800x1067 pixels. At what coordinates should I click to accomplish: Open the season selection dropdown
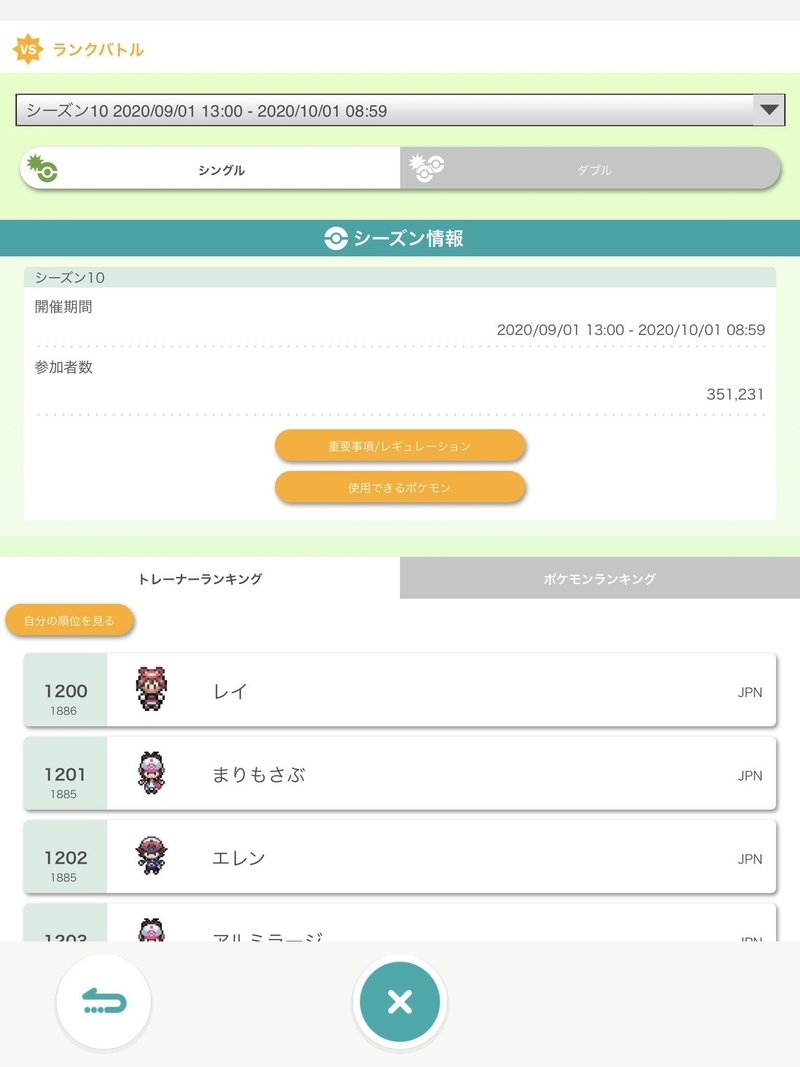(x=399, y=110)
